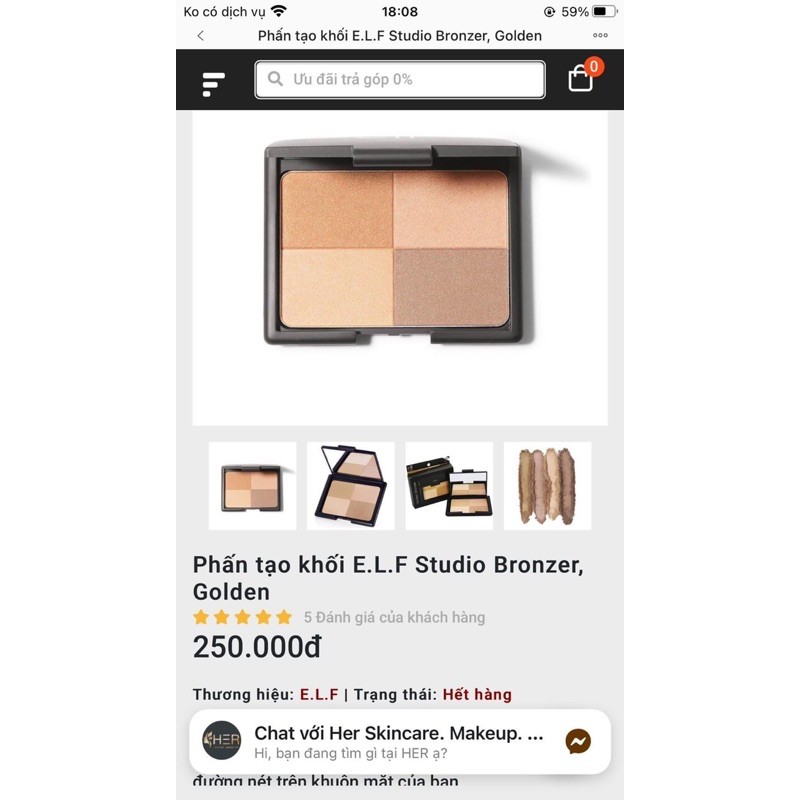The image size is (800, 800).
Task: Show the third thumbnail with packaging box
Action: click(x=449, y=486)
